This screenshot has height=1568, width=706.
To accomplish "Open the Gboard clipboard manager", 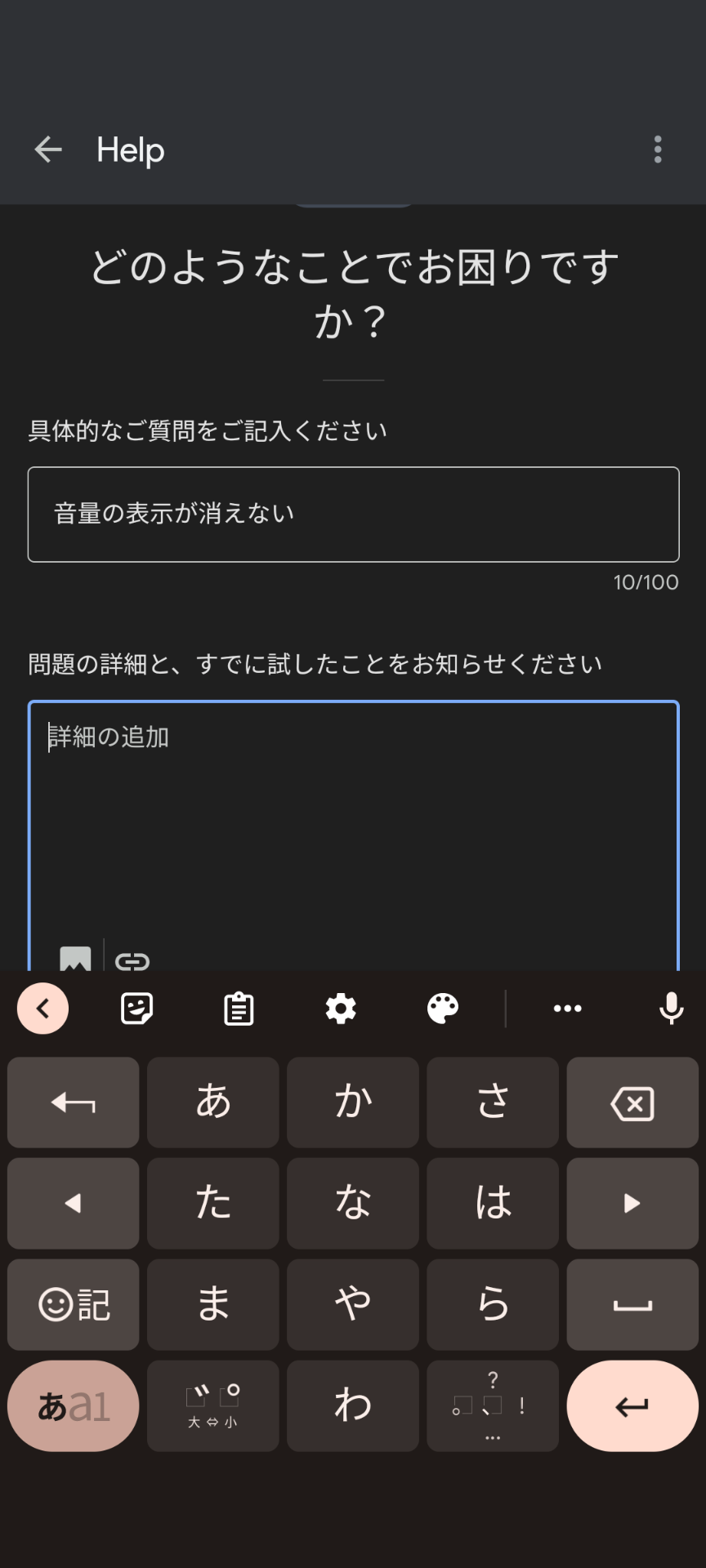I will point(237,1008).
